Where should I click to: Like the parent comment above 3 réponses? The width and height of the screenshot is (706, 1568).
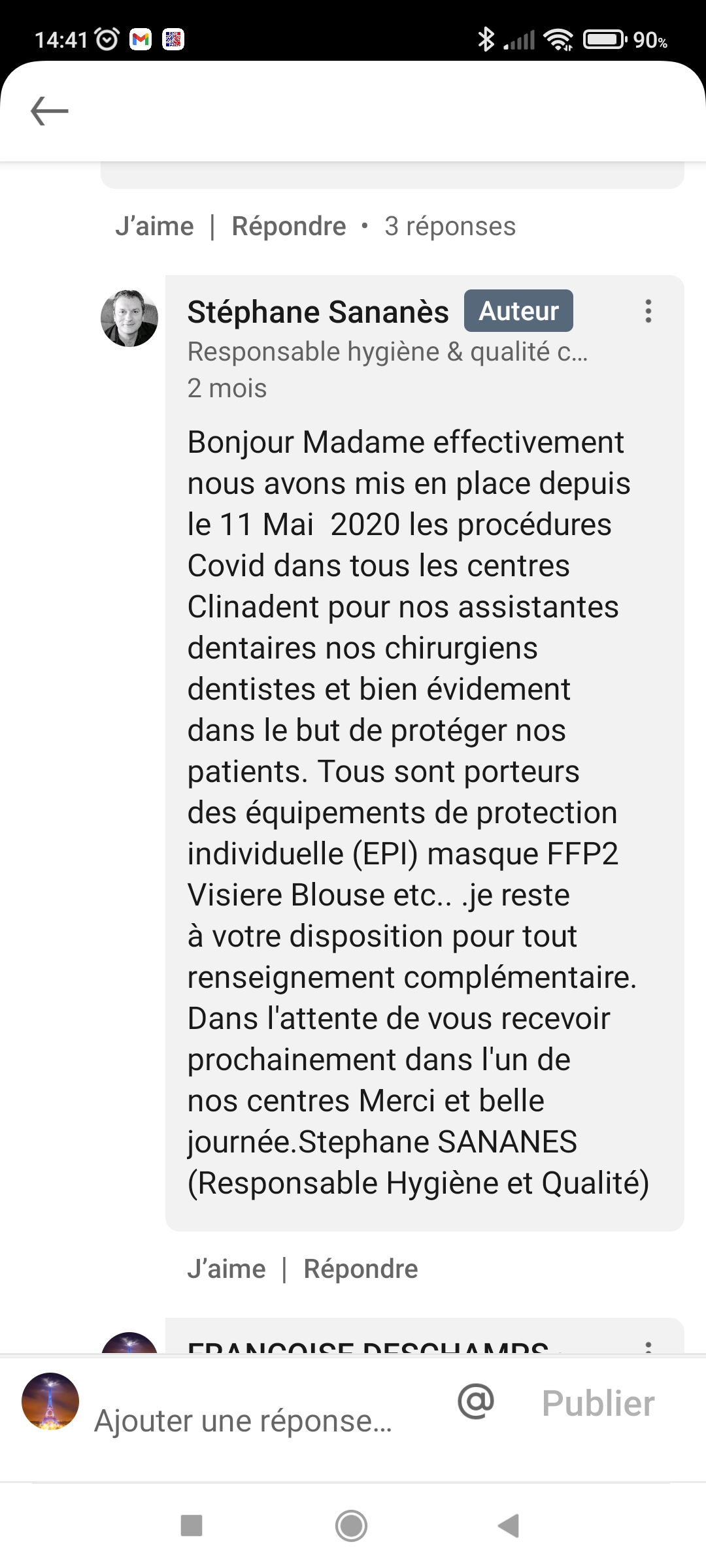point(154,226)
